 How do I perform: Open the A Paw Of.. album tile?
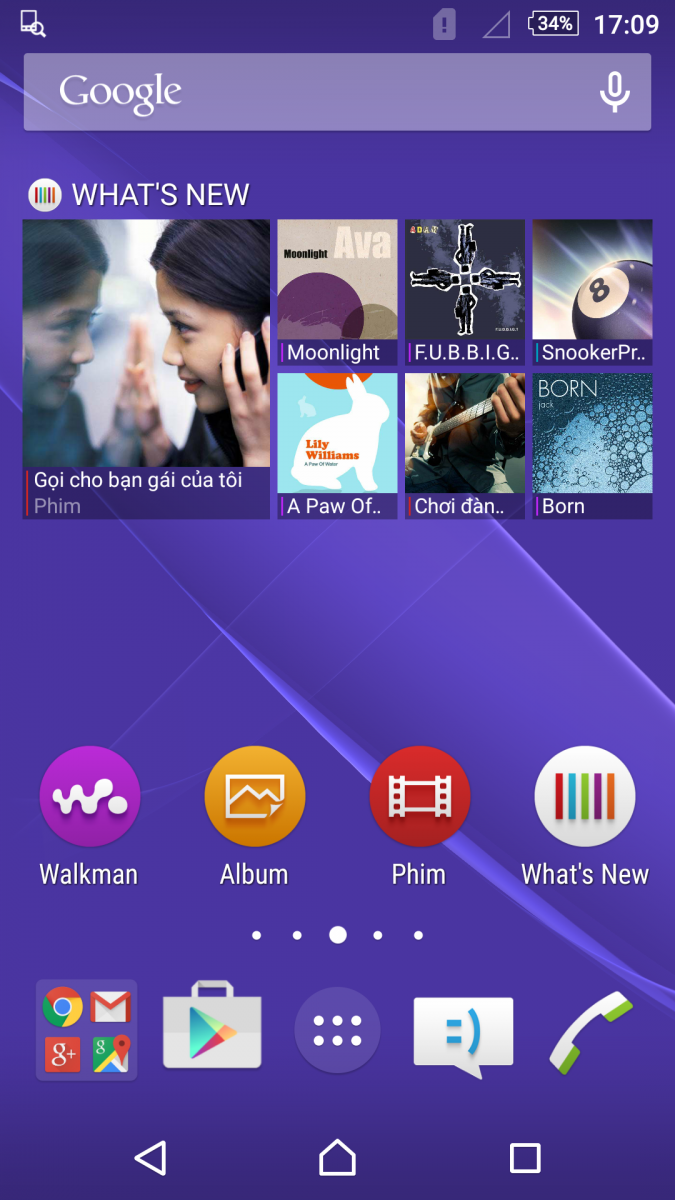pyautogui.click(x=337, y=446)
